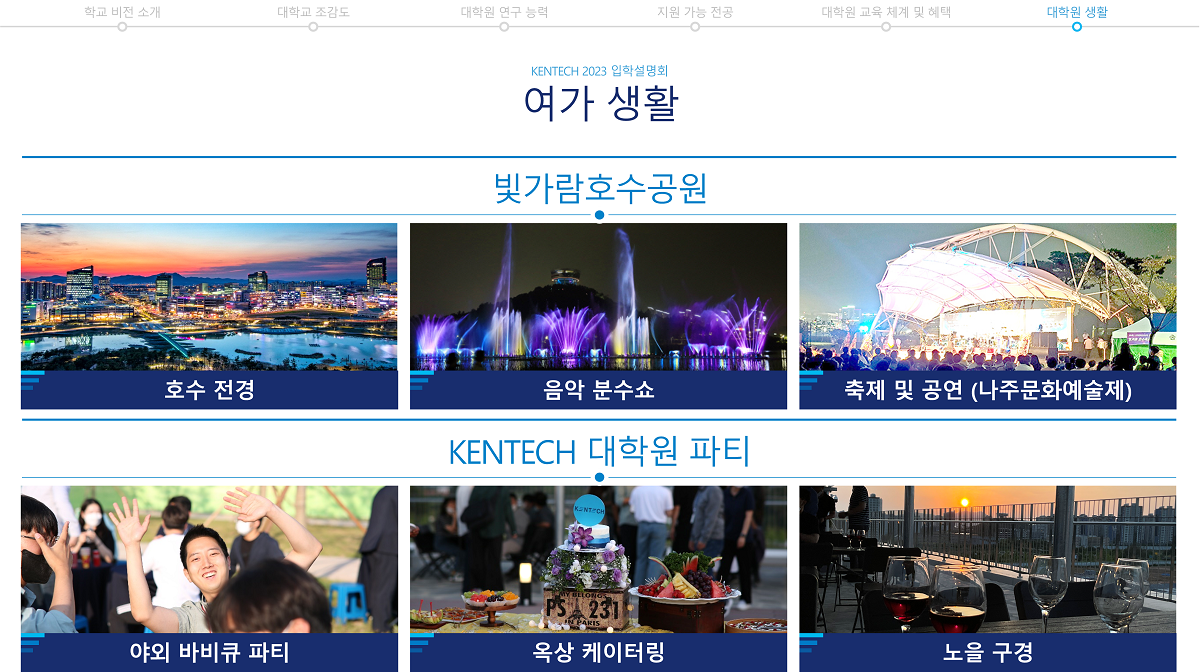
Task: View the 음악 분수쇼 photo card
Action: 598,315
